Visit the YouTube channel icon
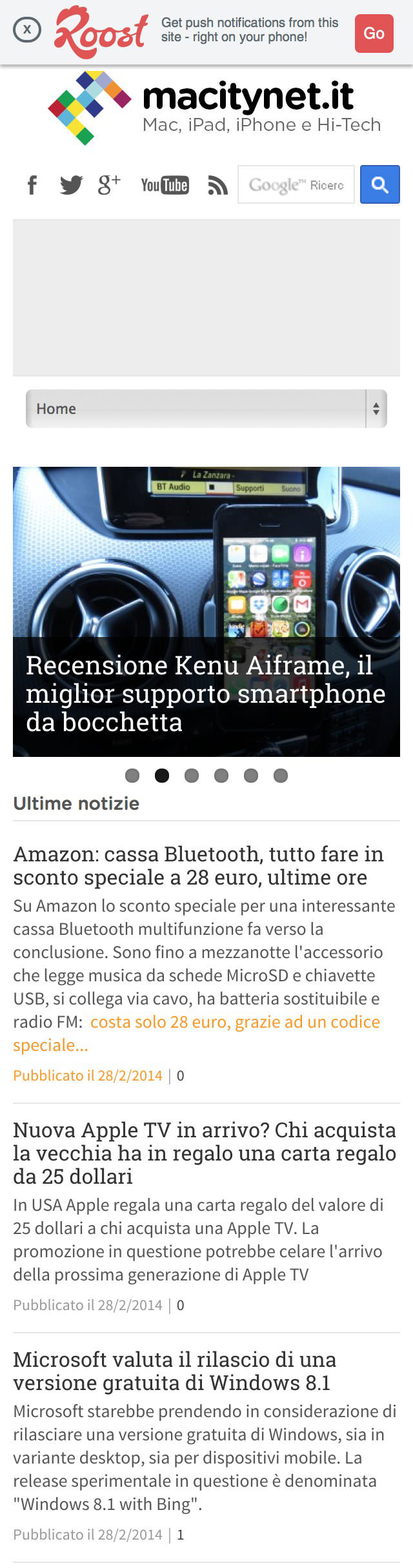 (165, 185)
